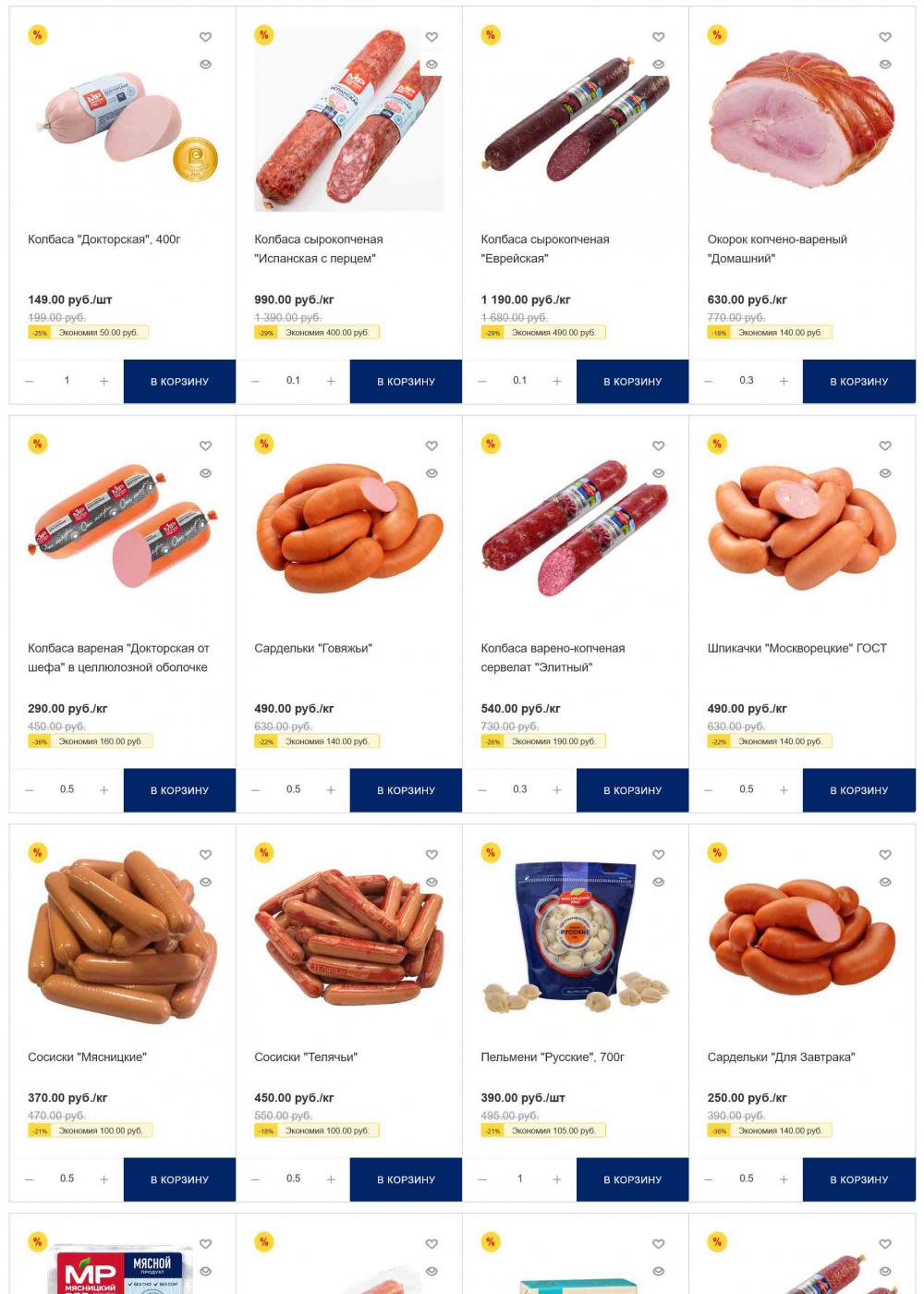
Task: Edit quantity field for "Испанская с перцем"
Action: pos(293,381)
